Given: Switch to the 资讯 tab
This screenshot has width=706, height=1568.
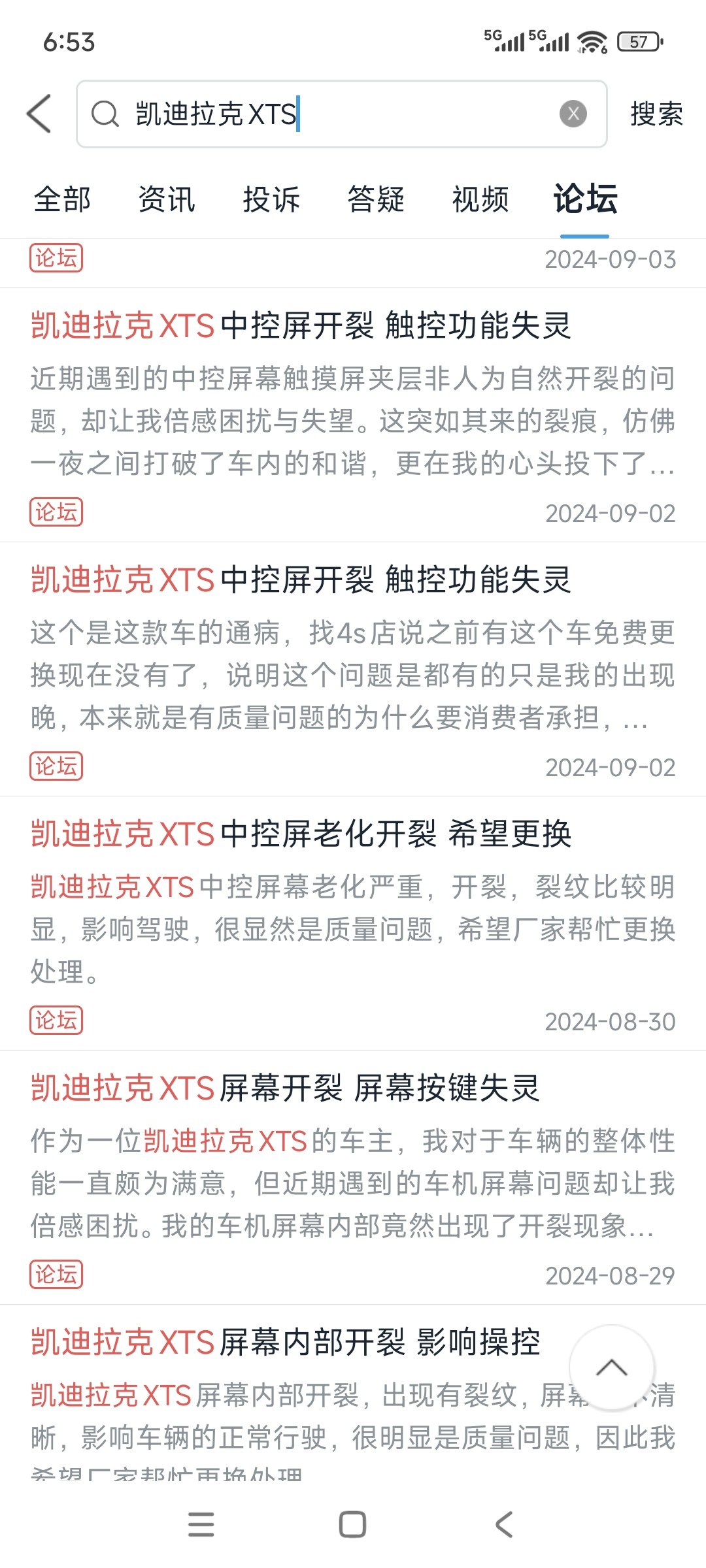Looking at the screenshot, I should click(167, 199).
